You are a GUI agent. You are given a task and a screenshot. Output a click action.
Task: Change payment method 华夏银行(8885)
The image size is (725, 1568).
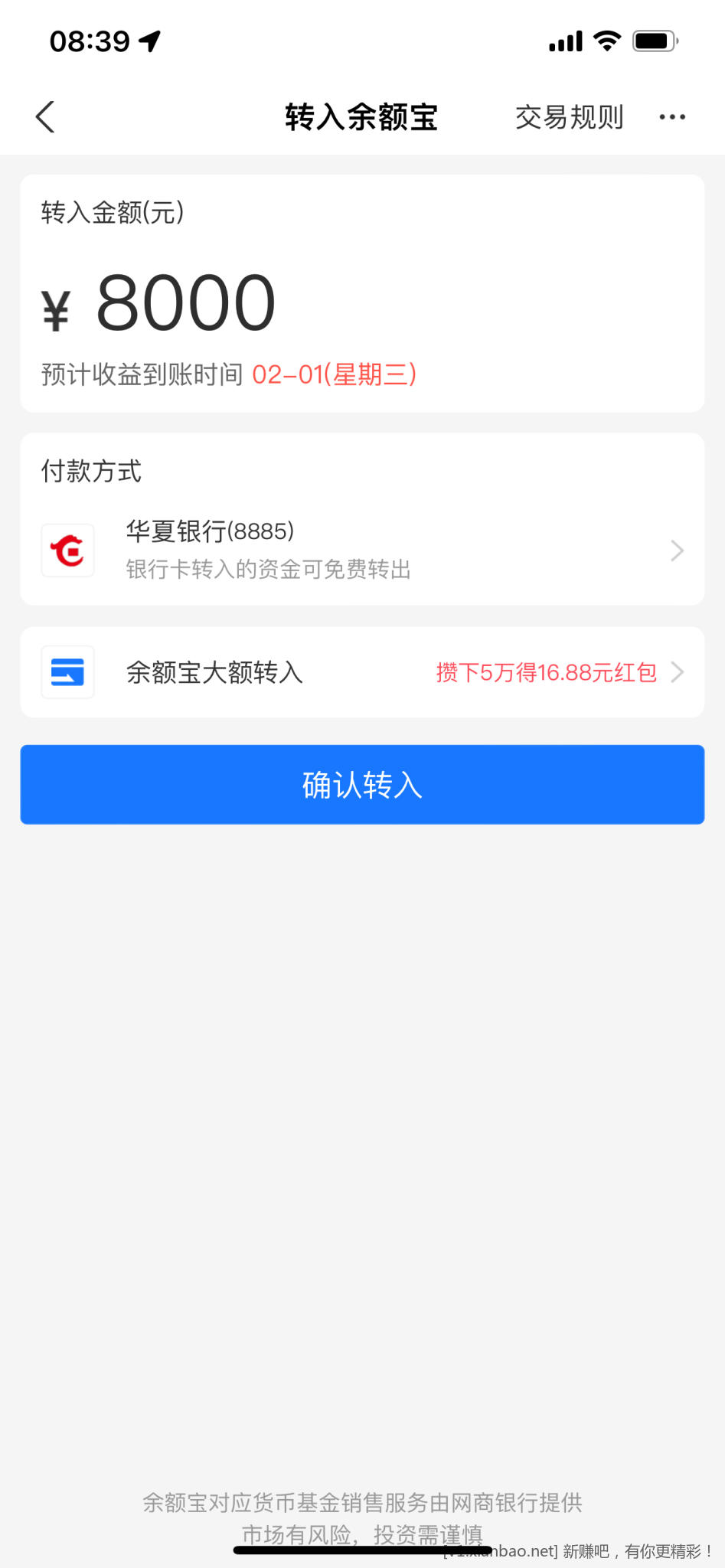click(x=362, y=550)
